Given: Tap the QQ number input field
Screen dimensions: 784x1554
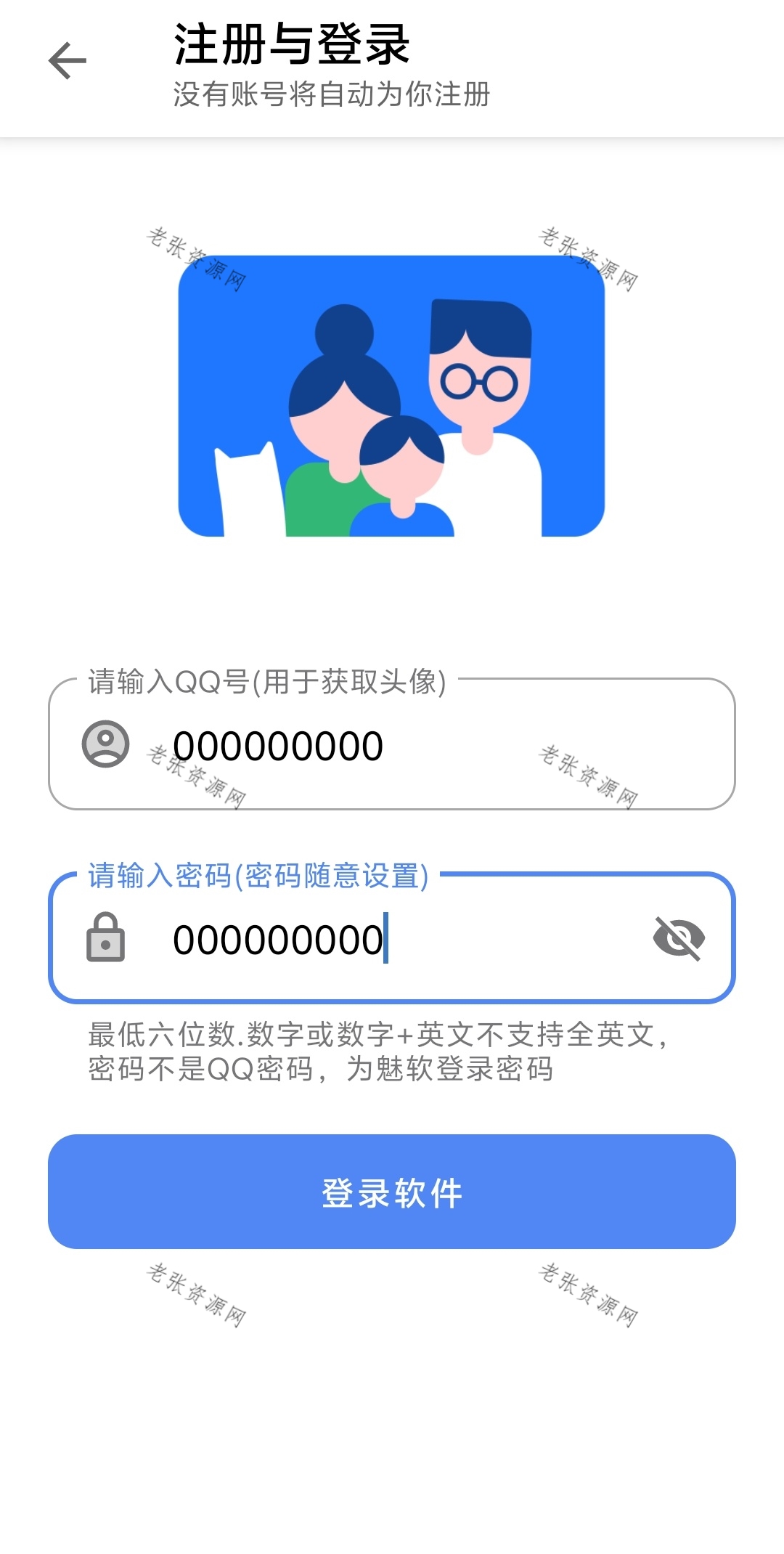Looking at the screenshot, I should tap(392, 744).
